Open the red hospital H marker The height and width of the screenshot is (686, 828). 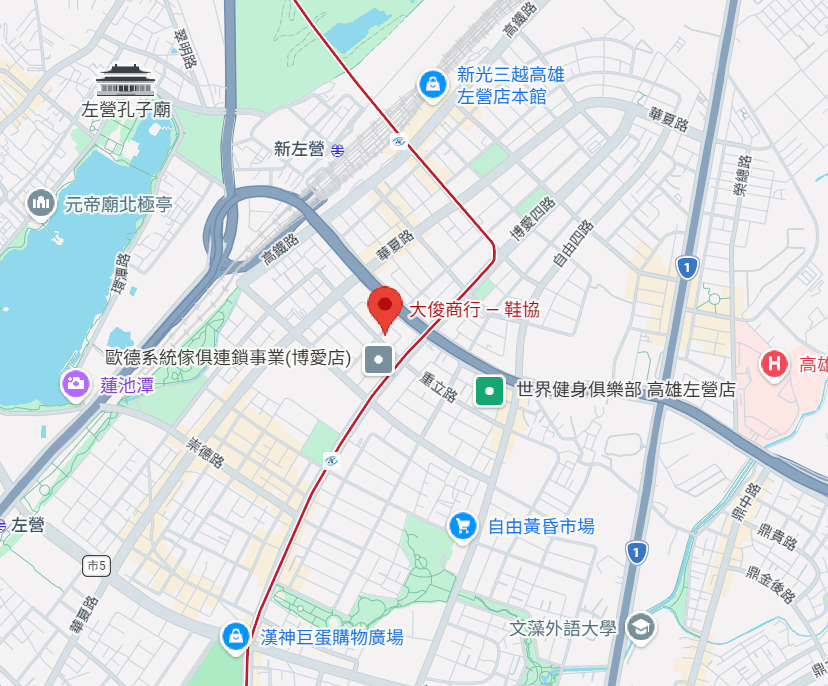click(774, 364)
